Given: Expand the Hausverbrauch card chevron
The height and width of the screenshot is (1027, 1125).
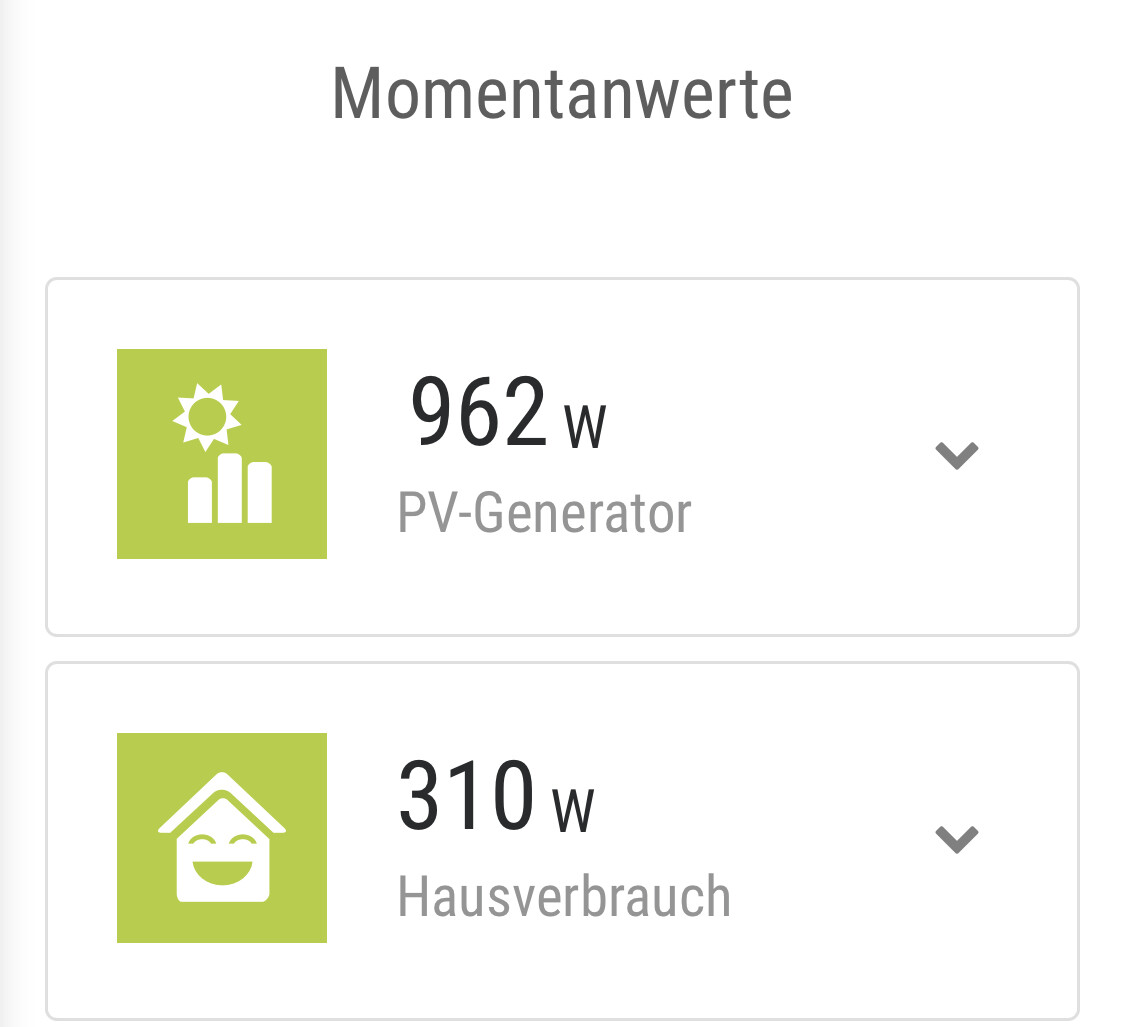Looking at the screenshot, I should pyautogui.click(x=956, y=838).
